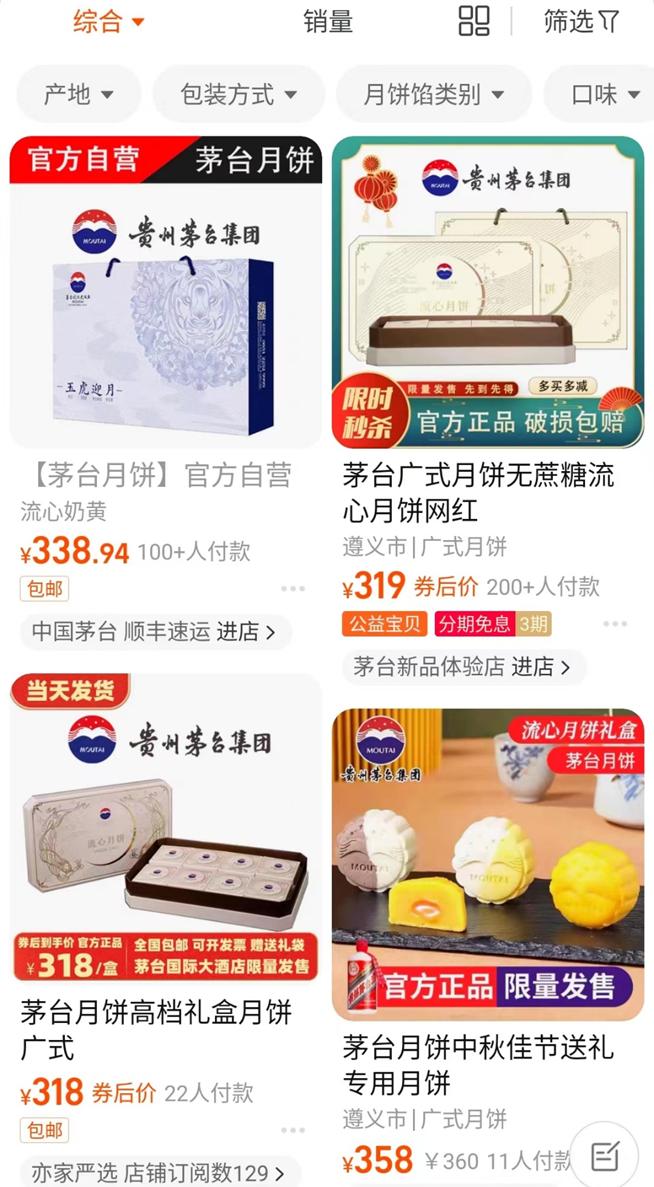Open more options for the ¥319 item
The width and height of the screenshot is (654, 1187).
pos(615,624)
